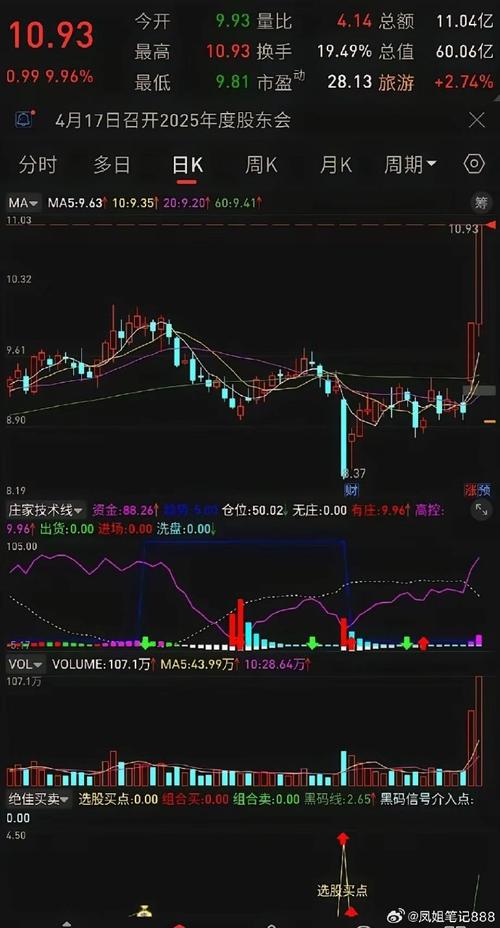Open the 绝佳买卖 indicator dropdown
Viewport: 500px width, 928px height.
tap(38, 799)
